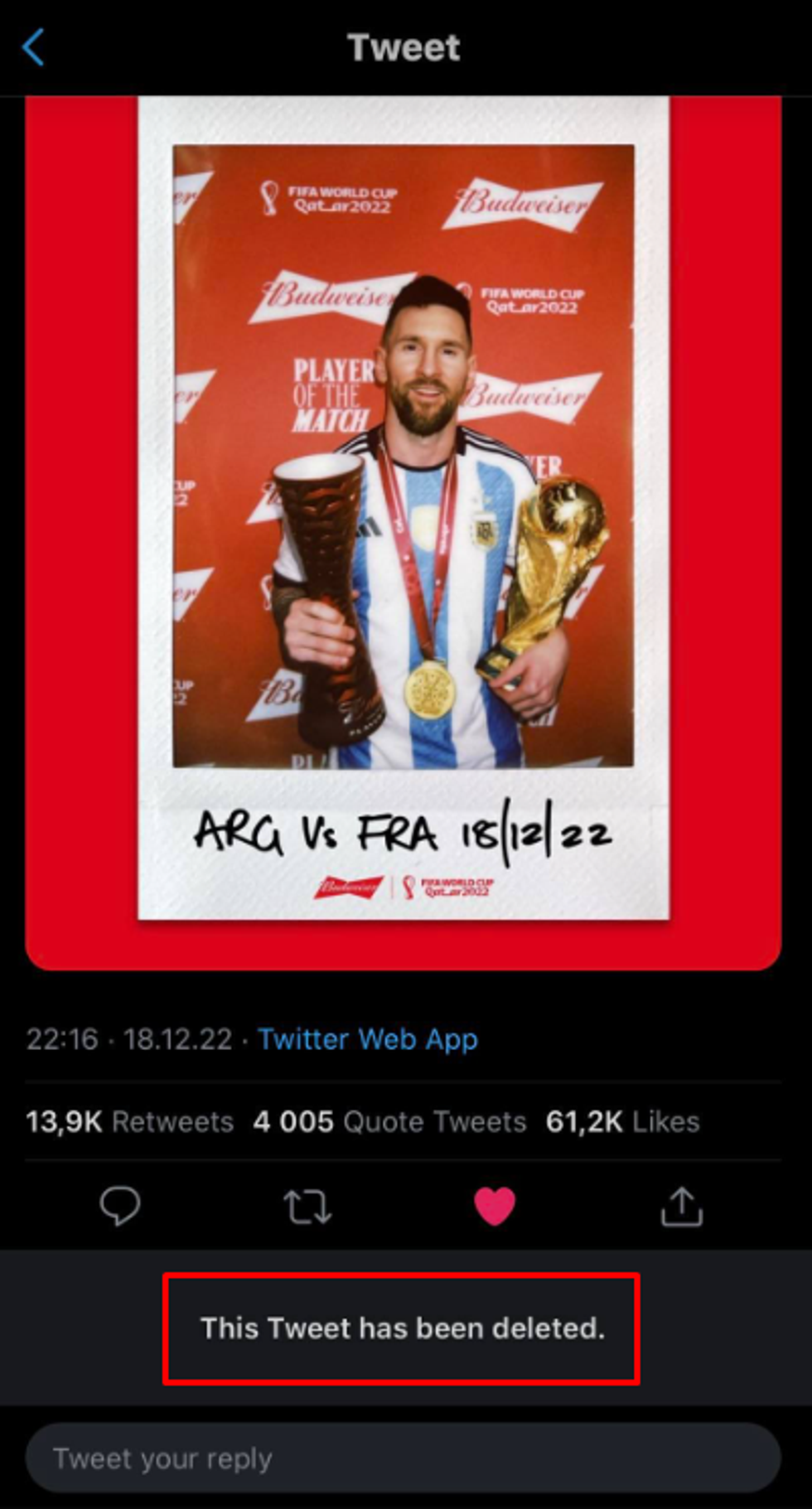
Task: Share the tweet via the share icon
Action: coord(681,1206)
